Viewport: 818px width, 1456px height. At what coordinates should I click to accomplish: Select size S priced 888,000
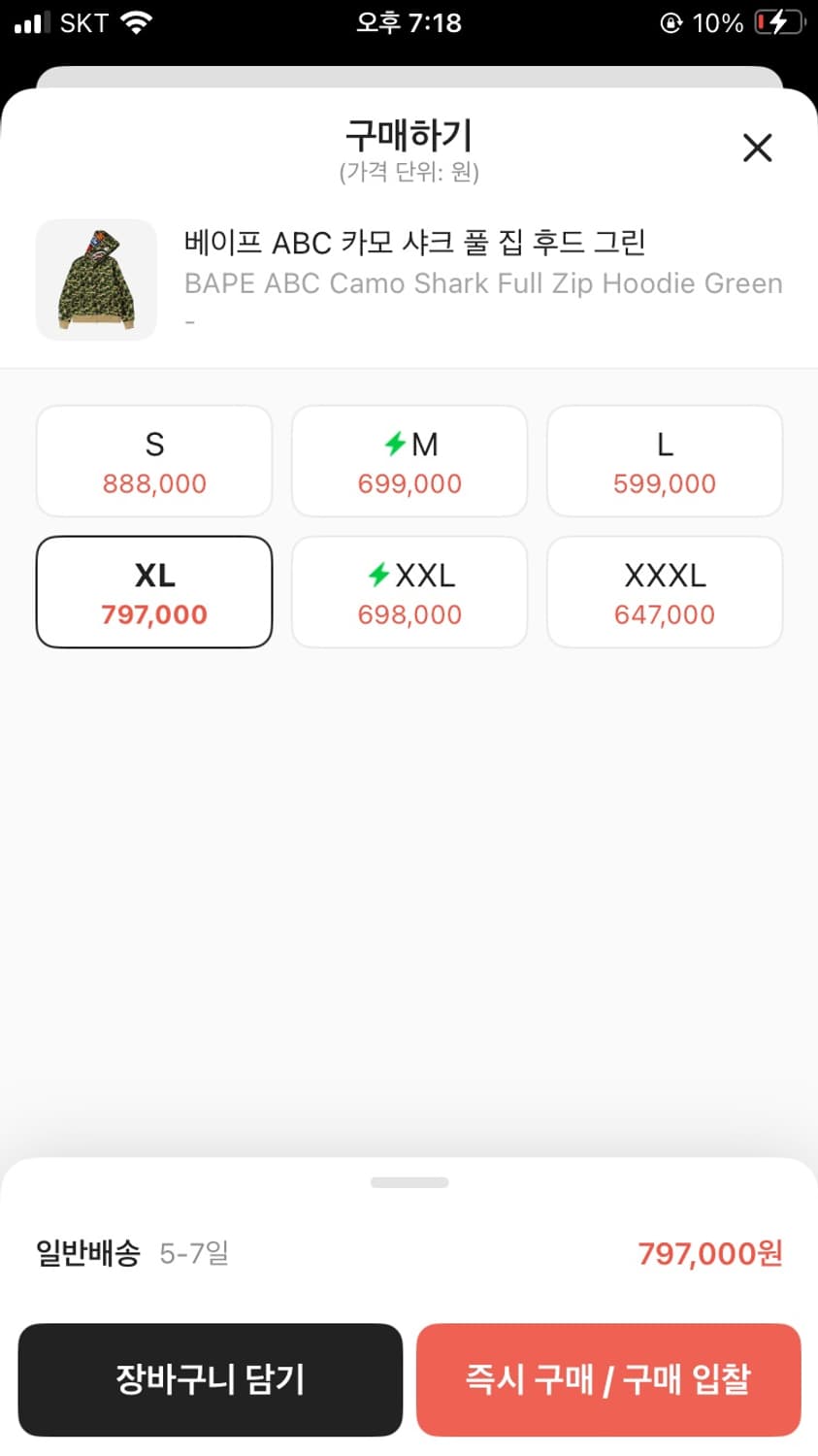click(x=153, y=460)
